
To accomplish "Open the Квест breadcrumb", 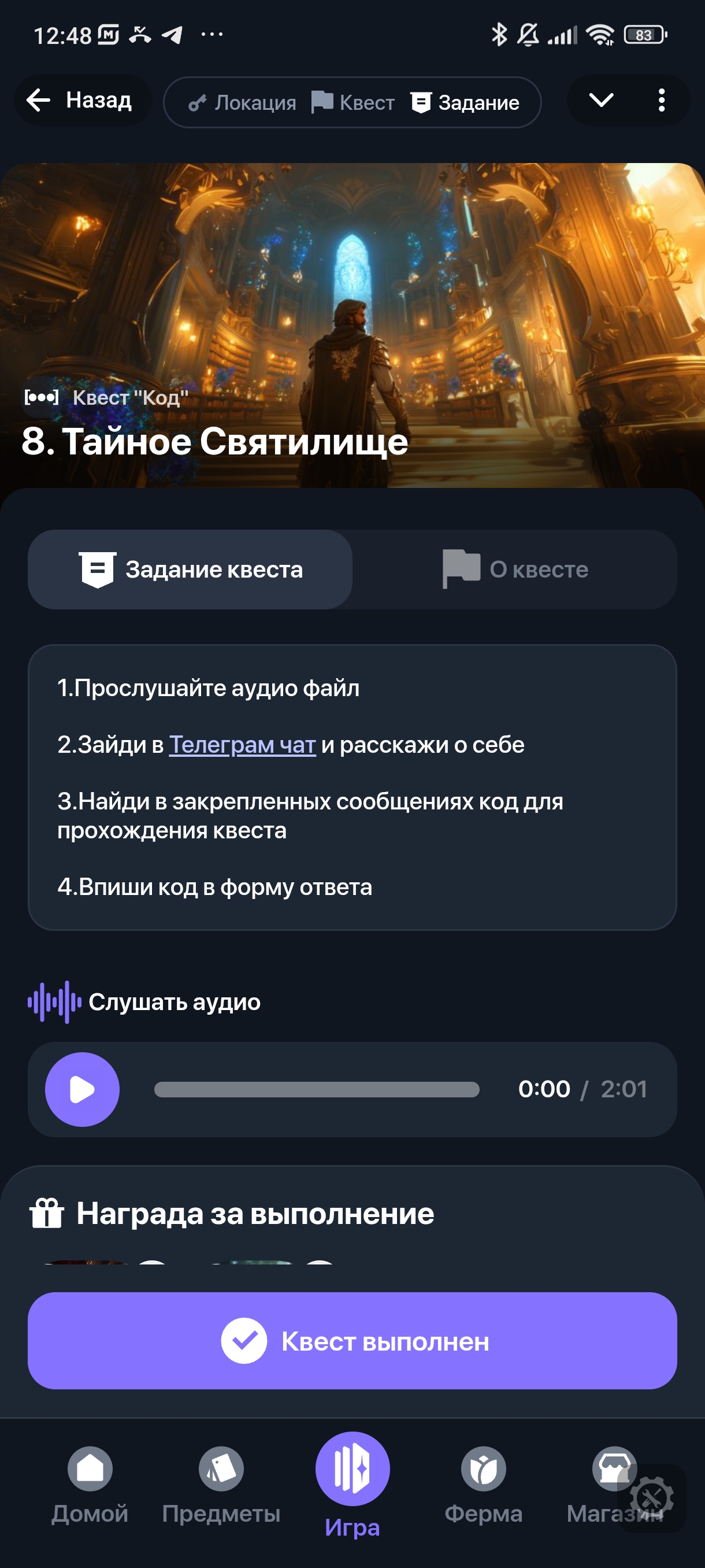I will (x=354, y=102).
